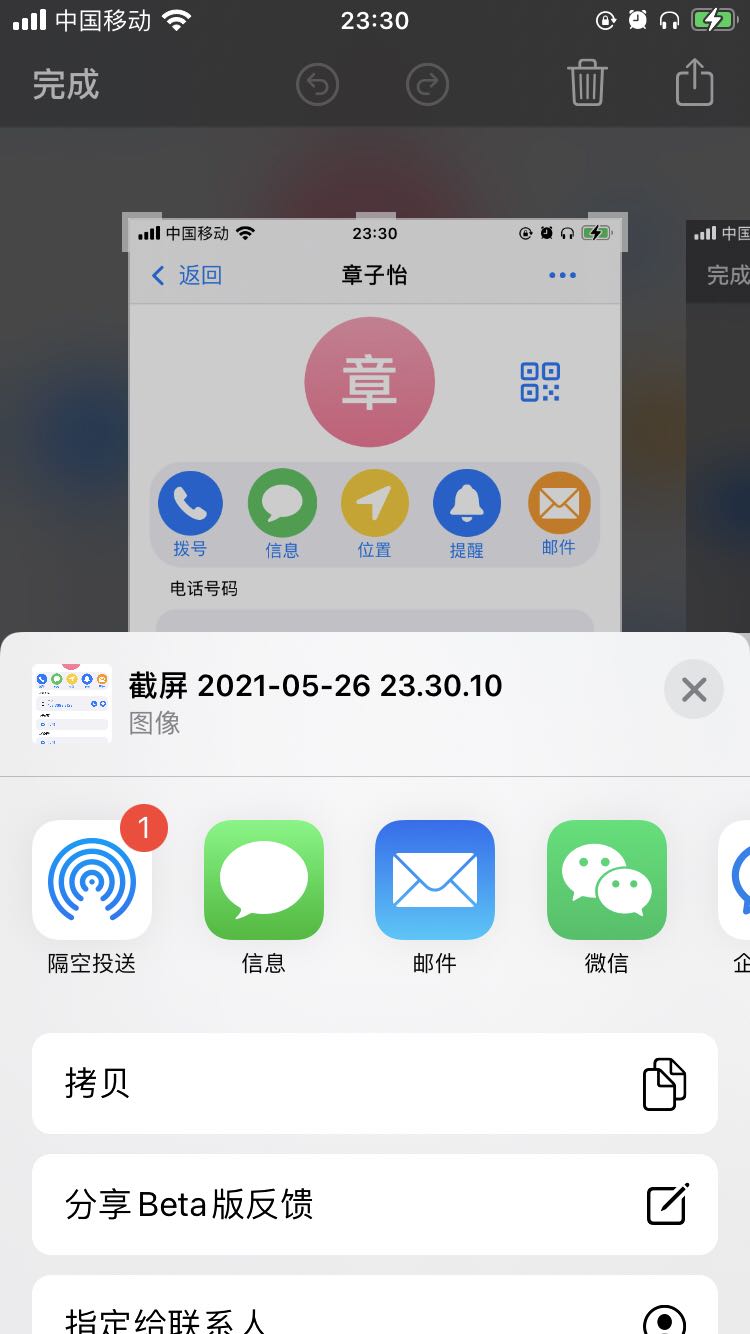The image size is (750, 1334).
Task: Share screenshot via AirDrop (隔空投送)
Action: click(92, 881)
